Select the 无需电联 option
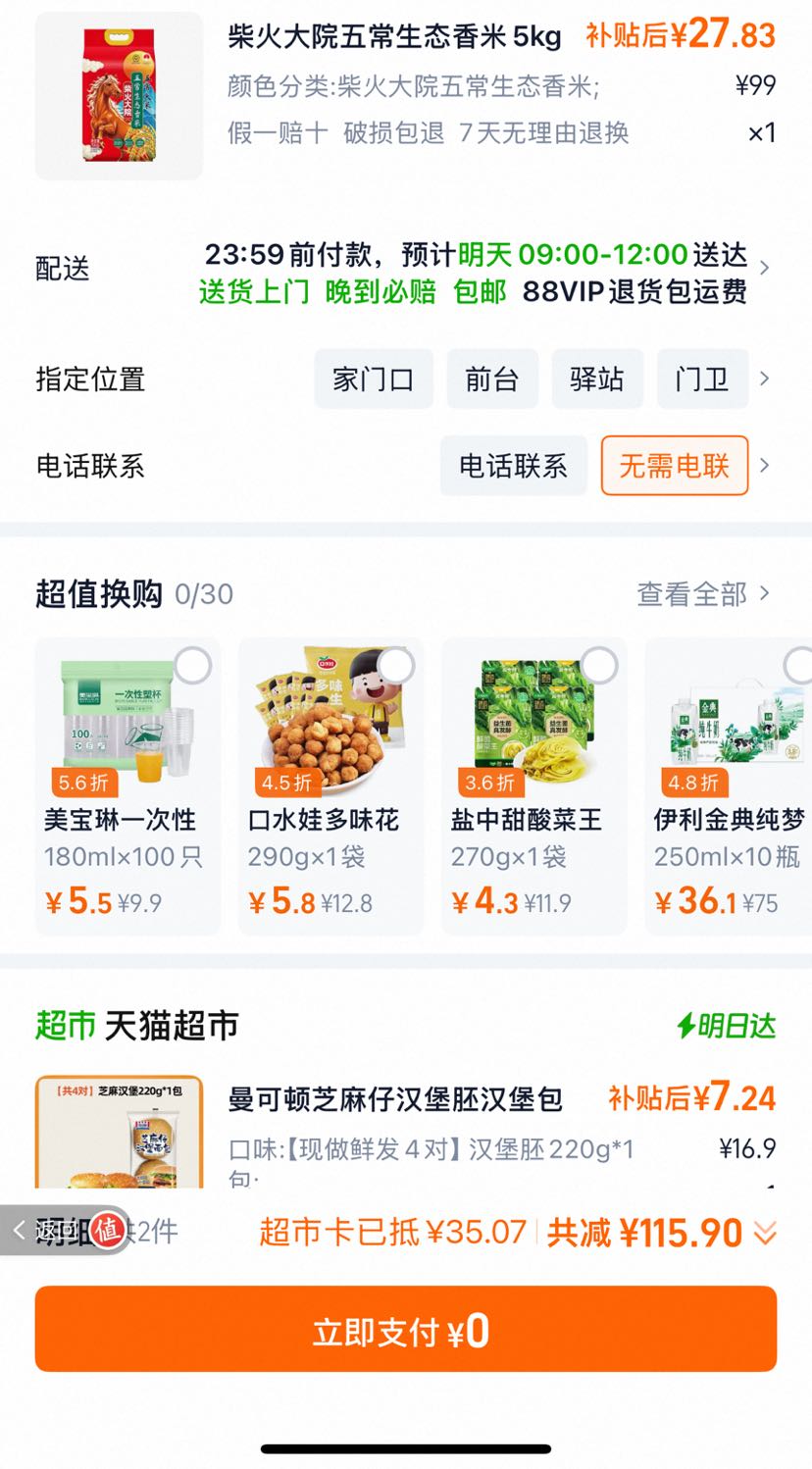Screen dimensions: 812x1469 click(675, 466)
